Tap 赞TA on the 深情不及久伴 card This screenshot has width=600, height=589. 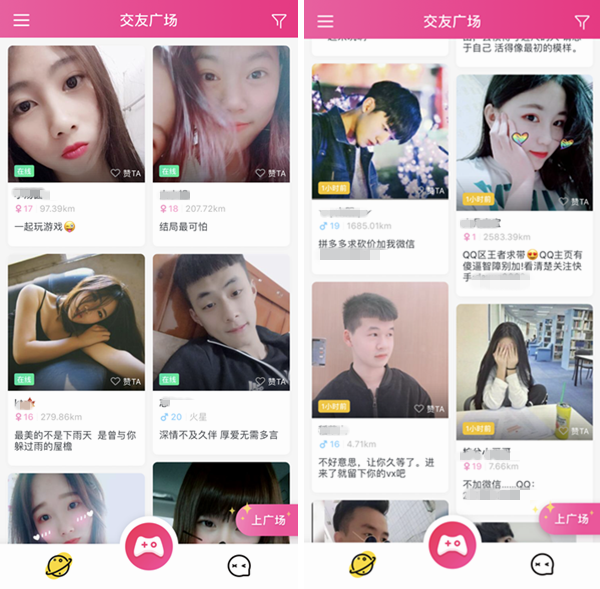(x=272, y=381)
